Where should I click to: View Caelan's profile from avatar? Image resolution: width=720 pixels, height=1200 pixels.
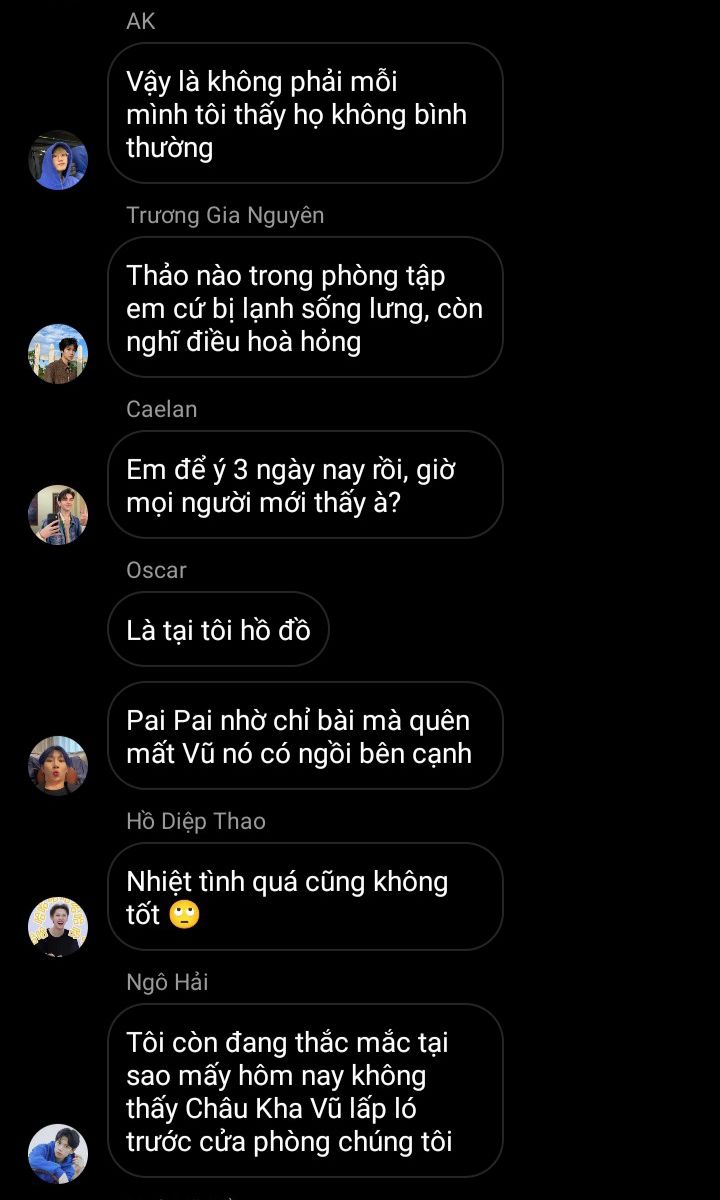coord(58,515)
